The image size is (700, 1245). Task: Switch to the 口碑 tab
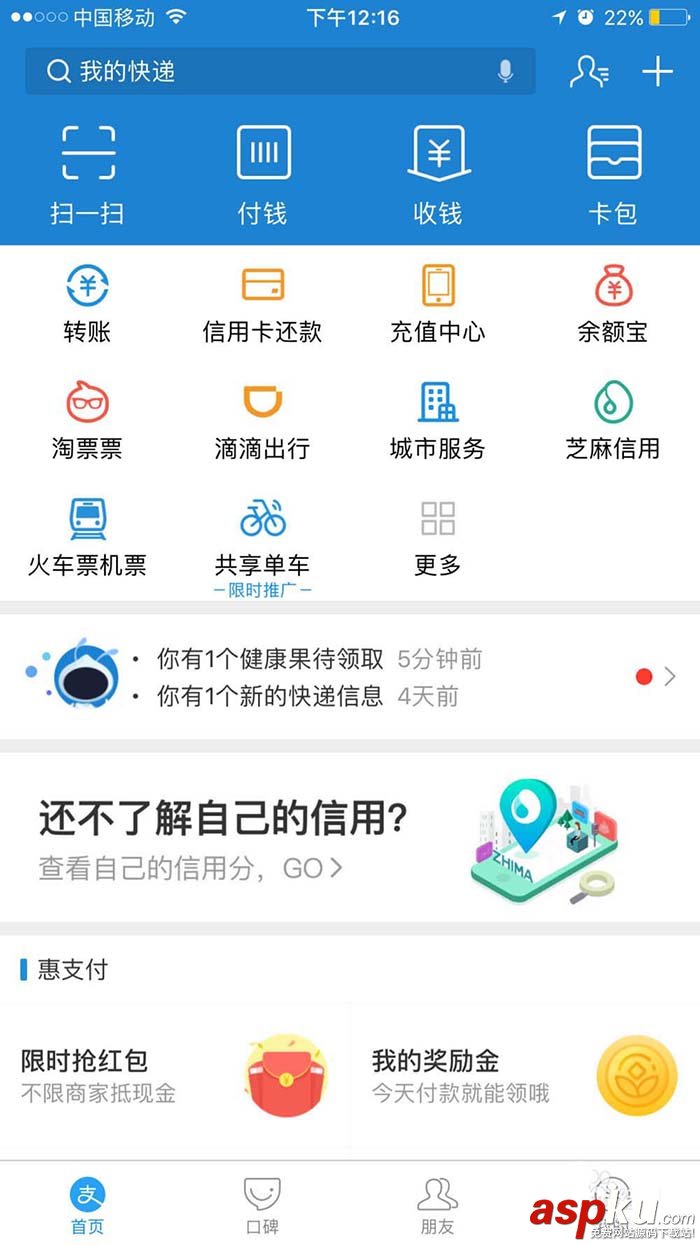pos(262,1205)
